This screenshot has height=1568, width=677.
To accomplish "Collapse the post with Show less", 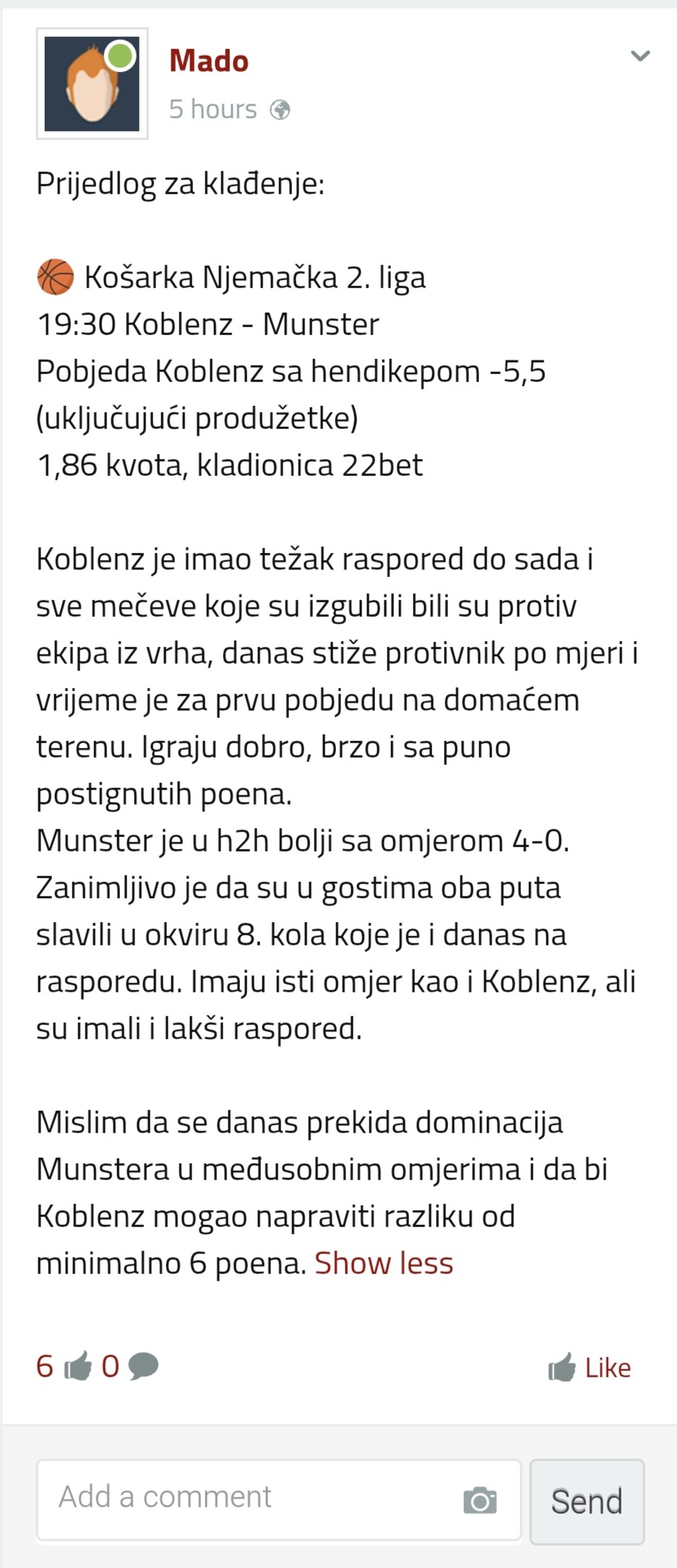I will click(x=384, y=1263).
